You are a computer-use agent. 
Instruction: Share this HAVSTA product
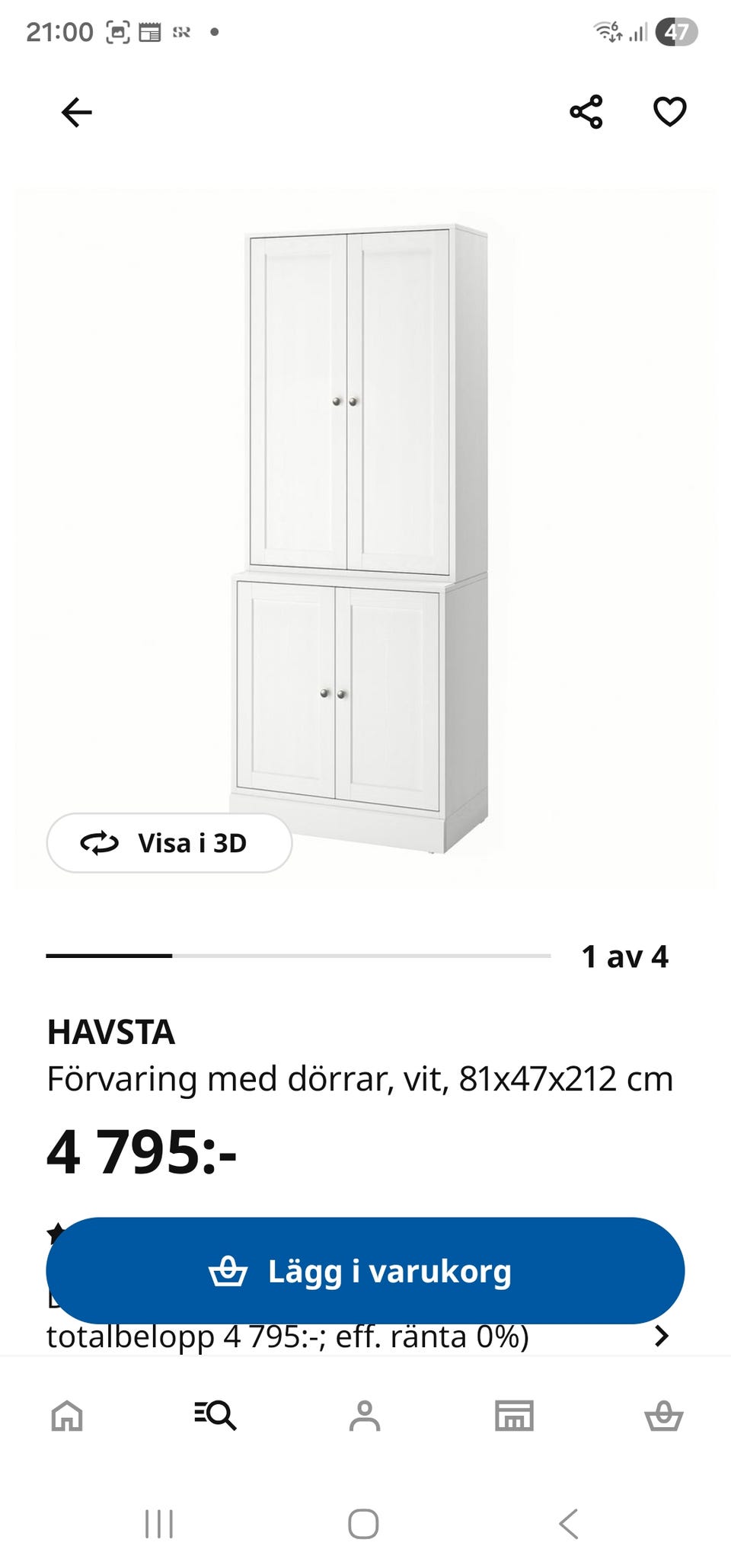(586, 113)
